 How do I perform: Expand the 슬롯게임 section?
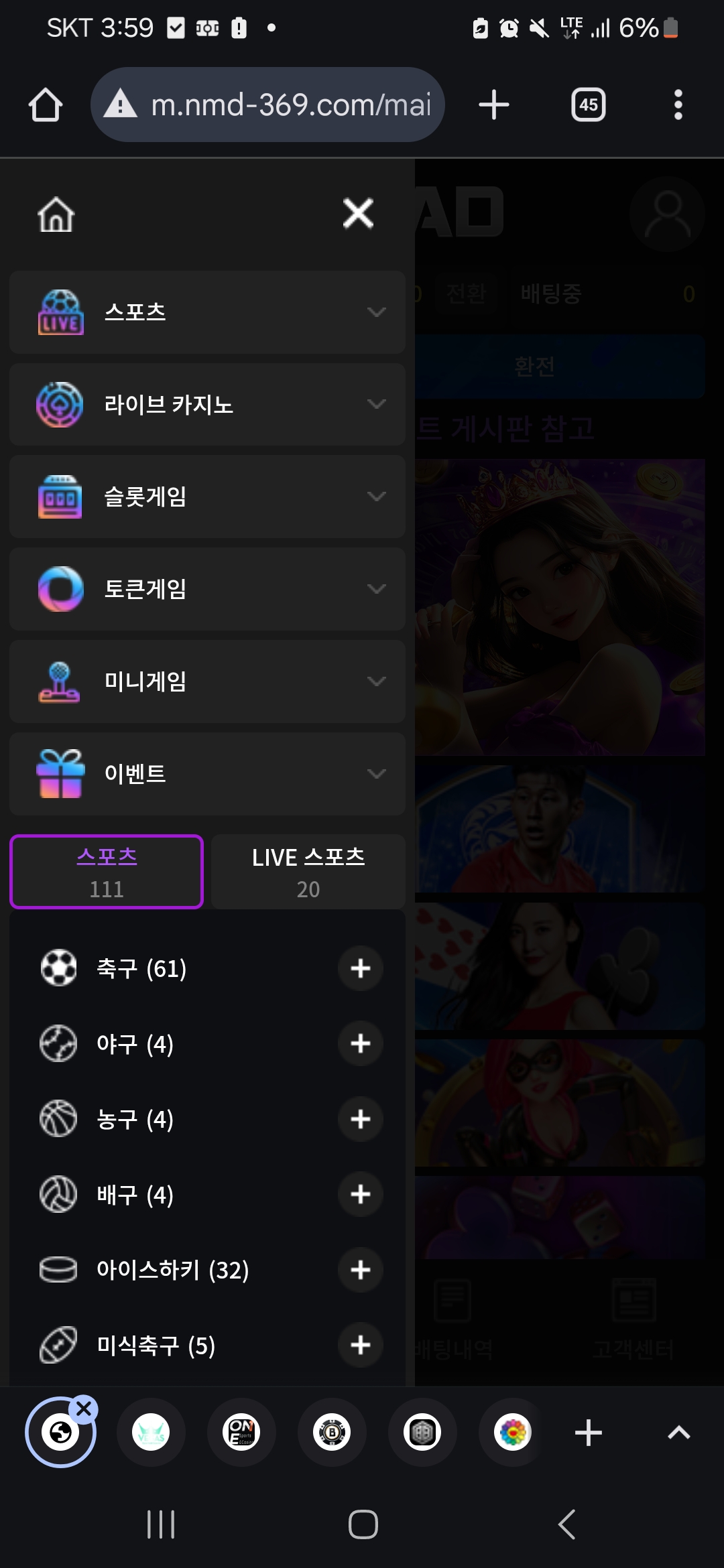[x=207, y=497]
